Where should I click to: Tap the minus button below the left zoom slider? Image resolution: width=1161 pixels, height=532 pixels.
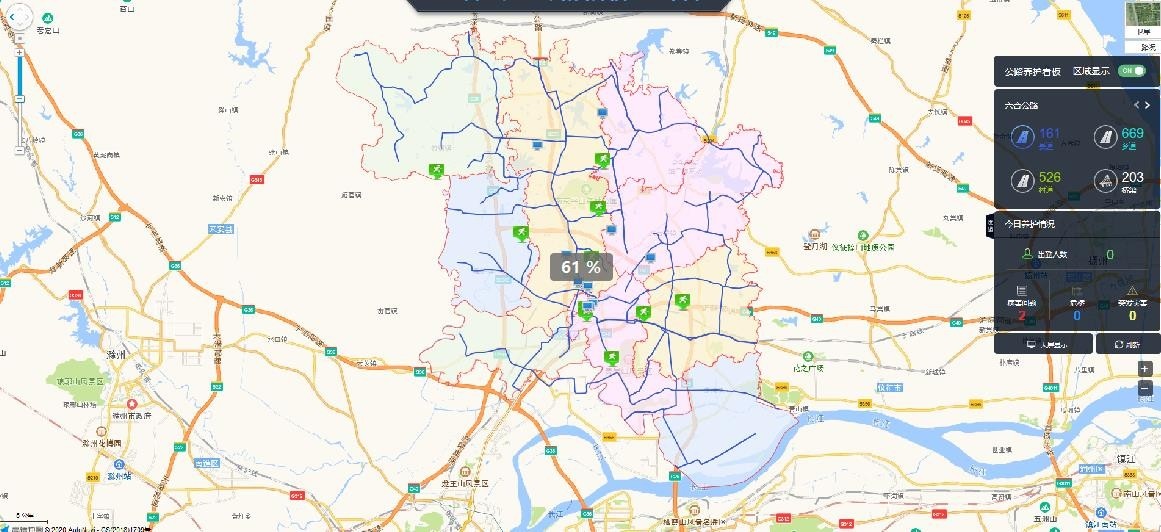click(x=19, y=150)
